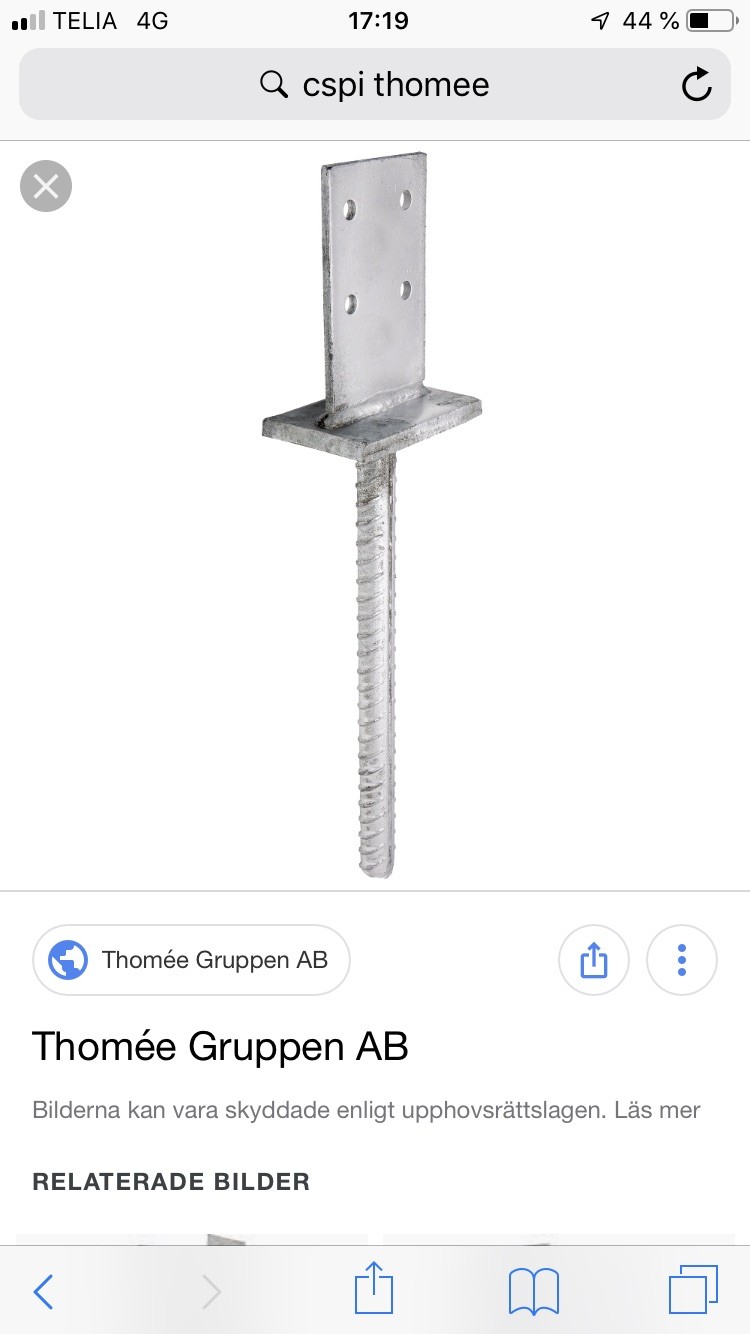The image size is (750, 1334).
Task: Show open Safari tabs
Action: tap(692, 1290)
